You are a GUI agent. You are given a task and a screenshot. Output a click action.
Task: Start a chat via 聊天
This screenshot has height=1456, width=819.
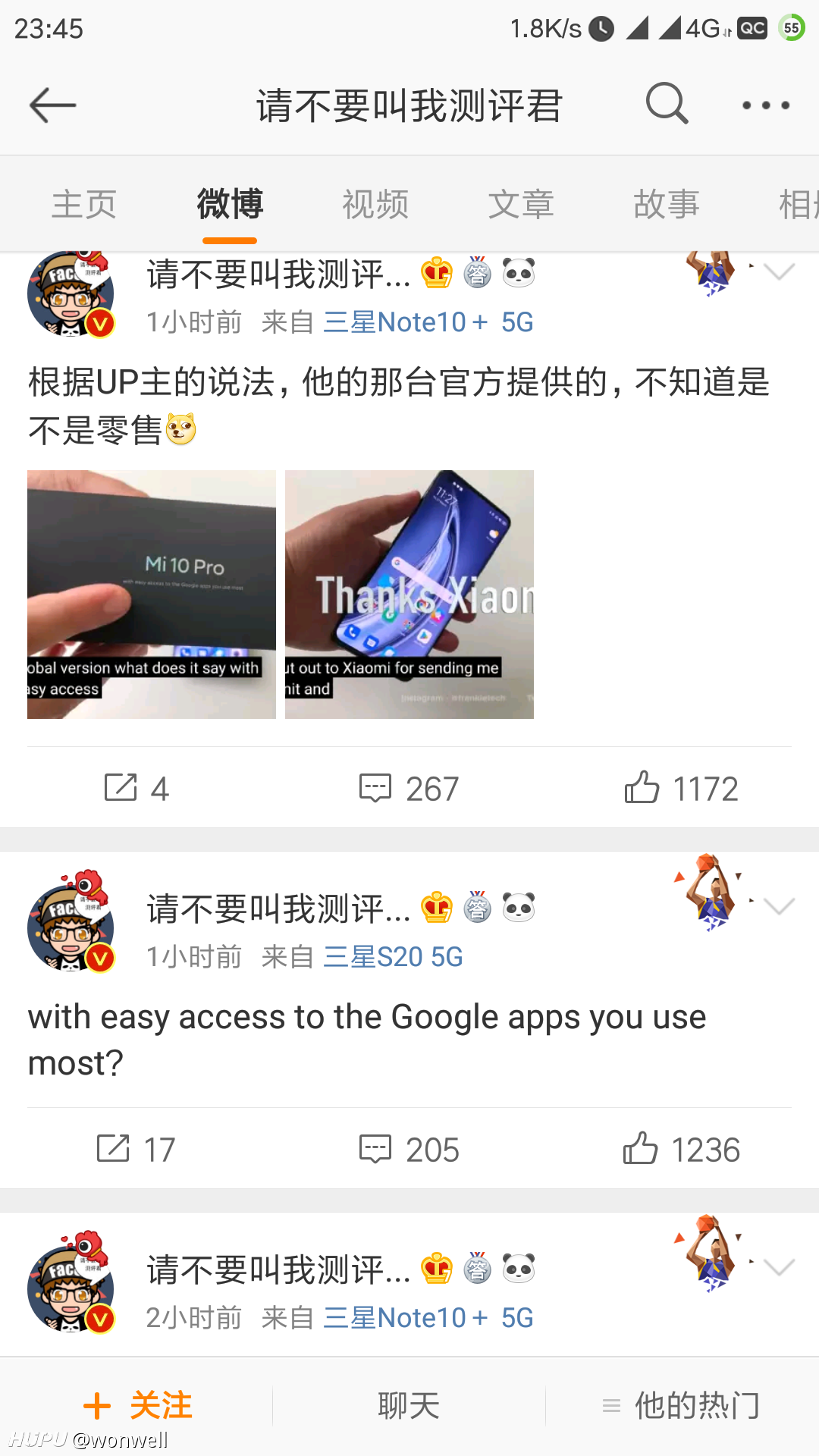[x=409, y=1406]
